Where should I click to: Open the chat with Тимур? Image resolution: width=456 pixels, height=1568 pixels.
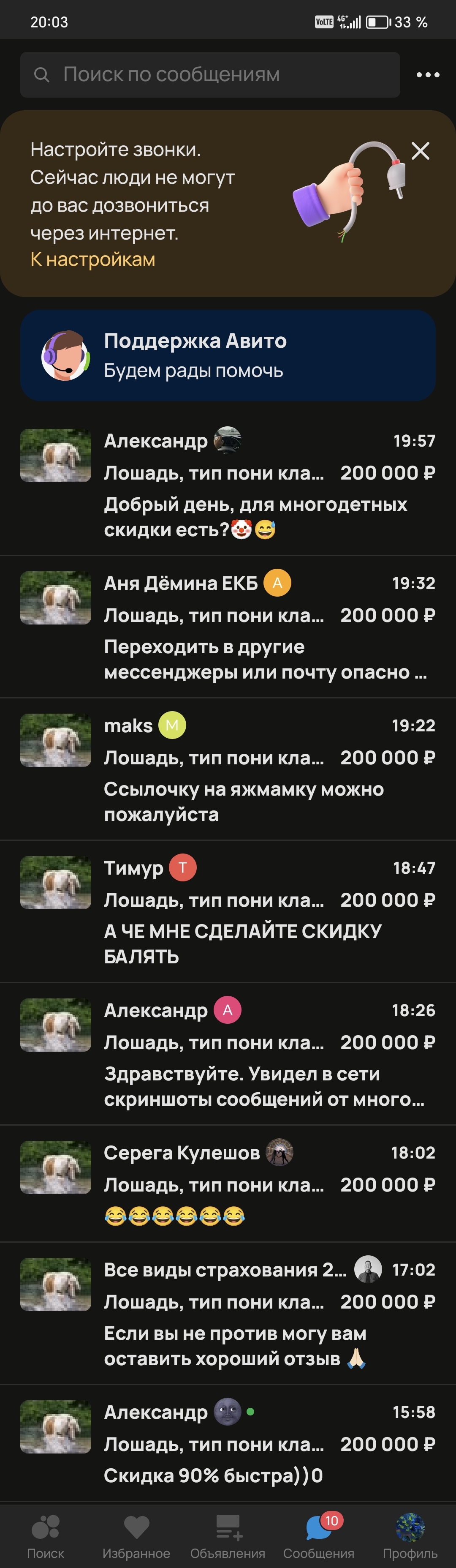pos(228,912)
